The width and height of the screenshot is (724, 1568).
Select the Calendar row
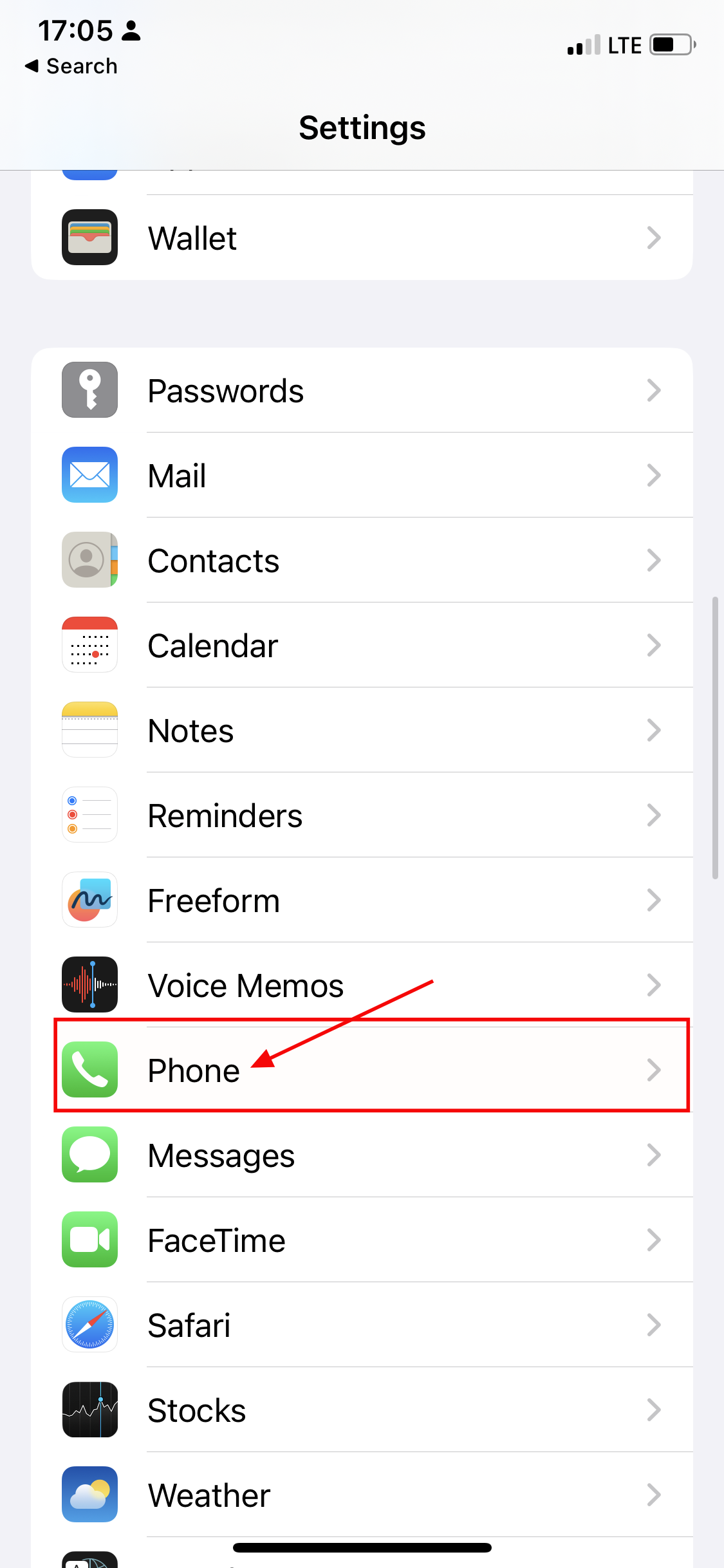[x=362, y=646]
